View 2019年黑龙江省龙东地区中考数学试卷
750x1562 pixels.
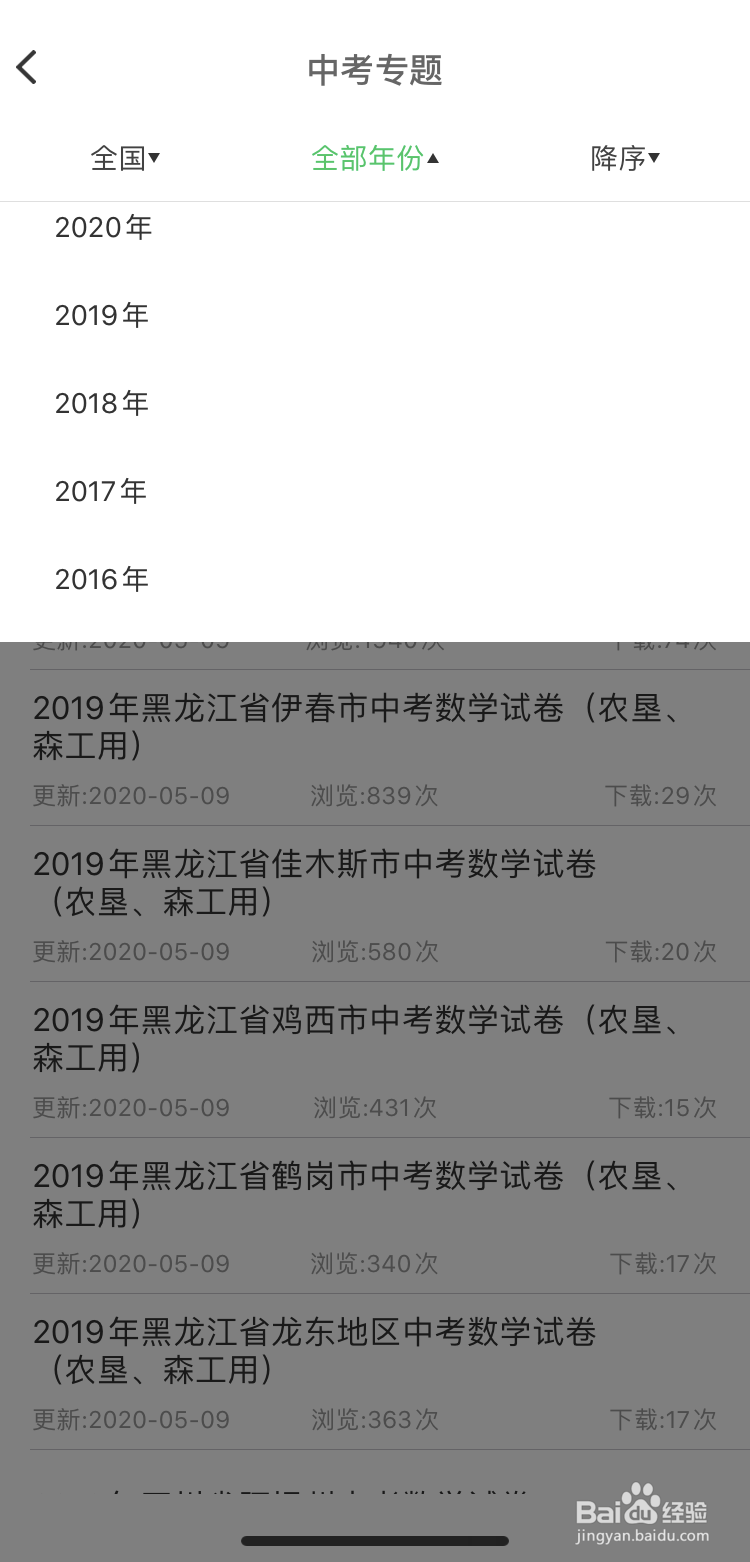[x=315, y=1351]
